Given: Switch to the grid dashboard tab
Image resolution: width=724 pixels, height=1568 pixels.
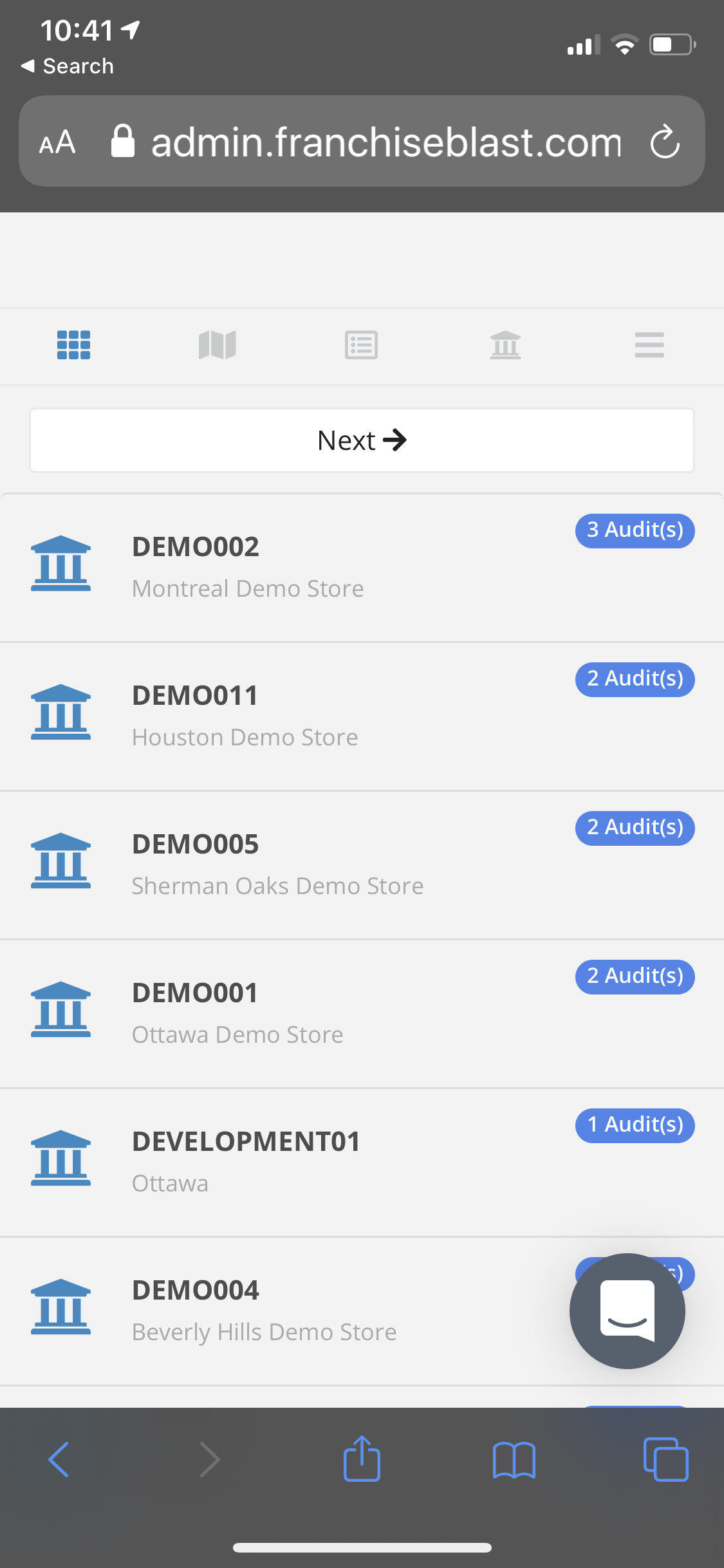Looking at the screenshot, I should (73, 345).
